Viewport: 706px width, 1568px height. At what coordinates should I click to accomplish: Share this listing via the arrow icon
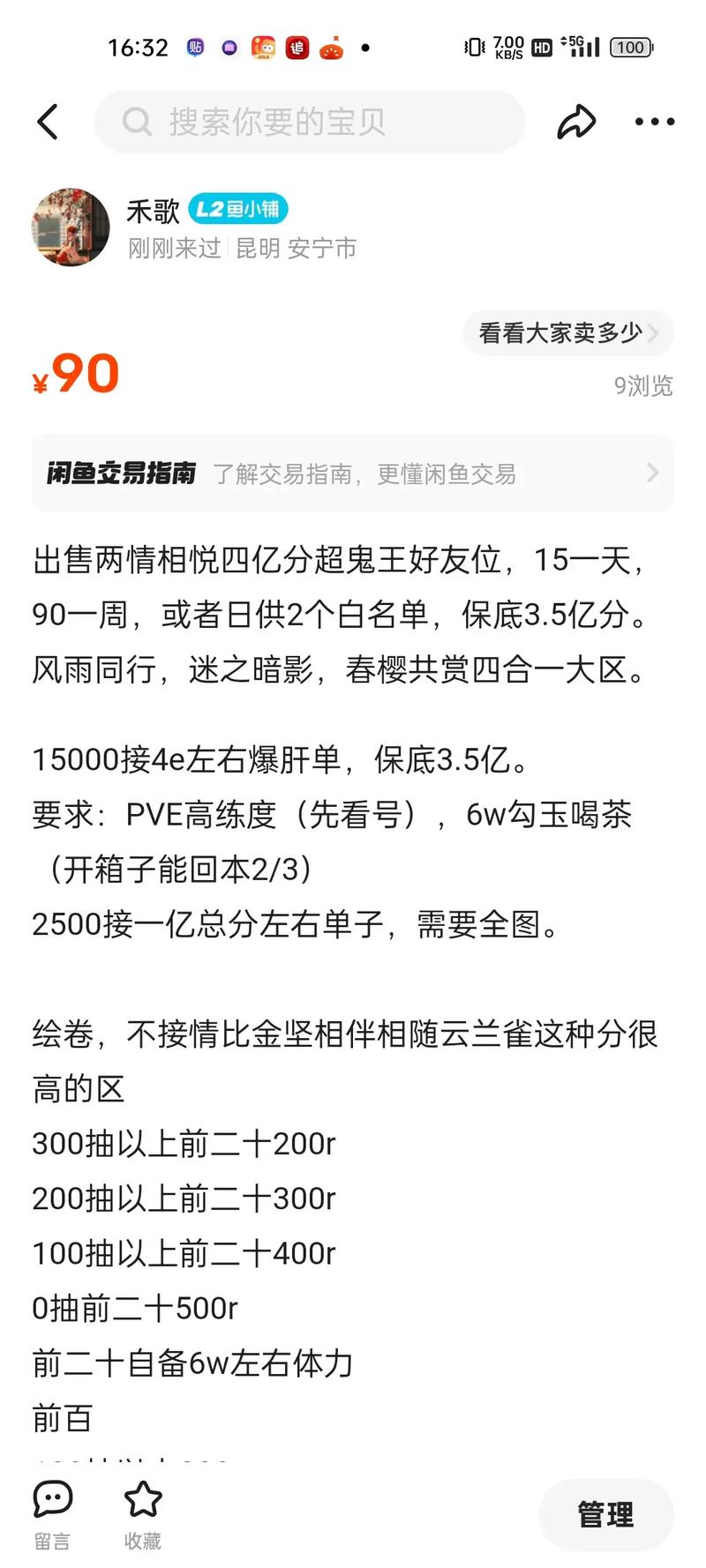click(576, 122)
